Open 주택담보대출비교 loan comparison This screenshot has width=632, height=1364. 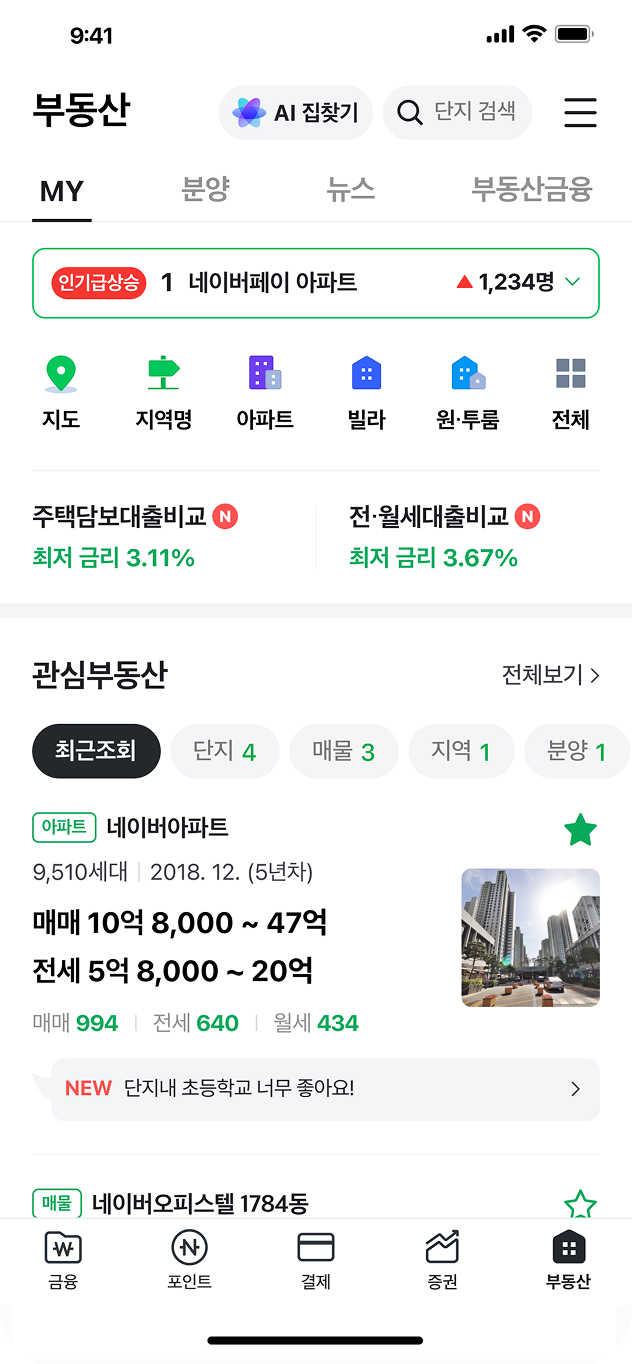point(135,536)
